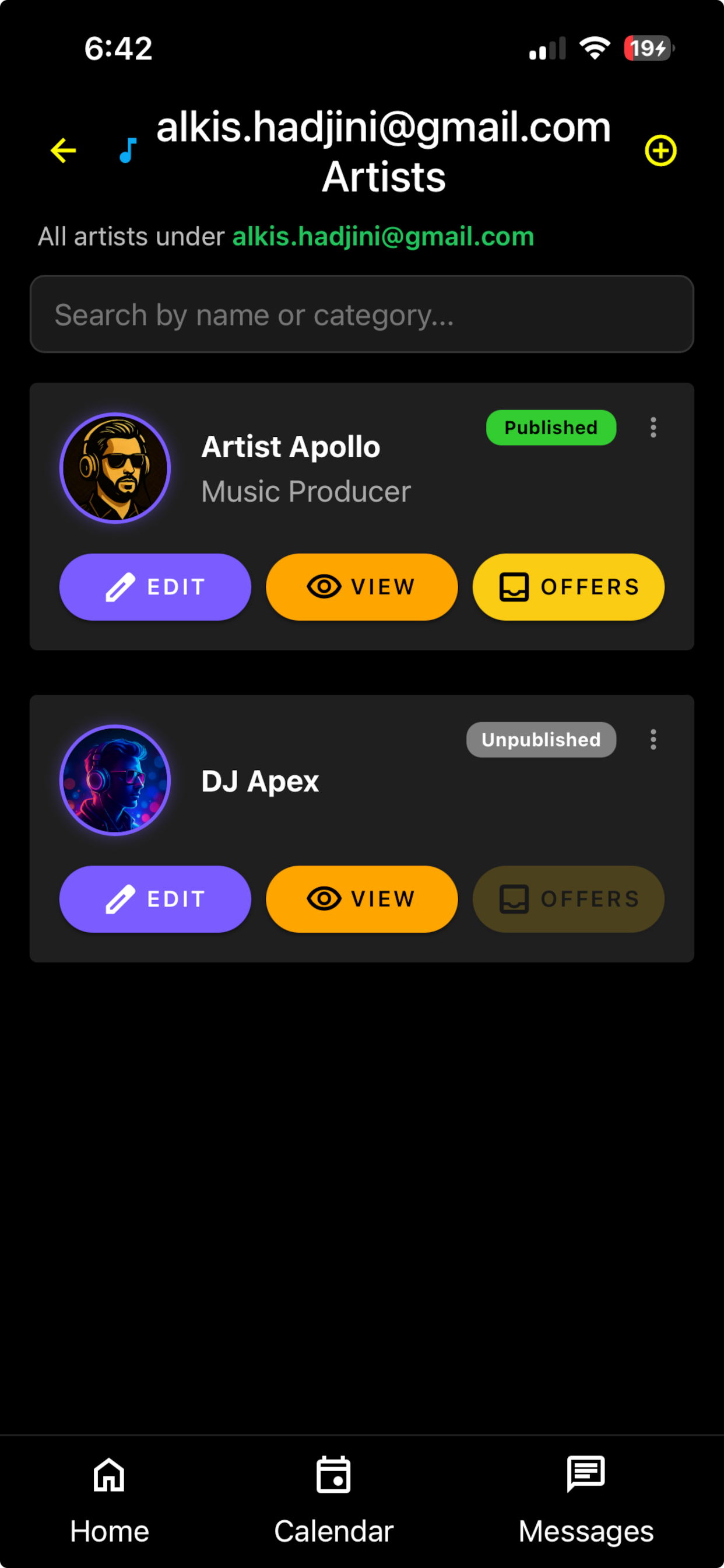This screenshot has width=724, height=1568.
Task: Open the overflow menu for DJ Apex
Action: click(x=653, y=740)
